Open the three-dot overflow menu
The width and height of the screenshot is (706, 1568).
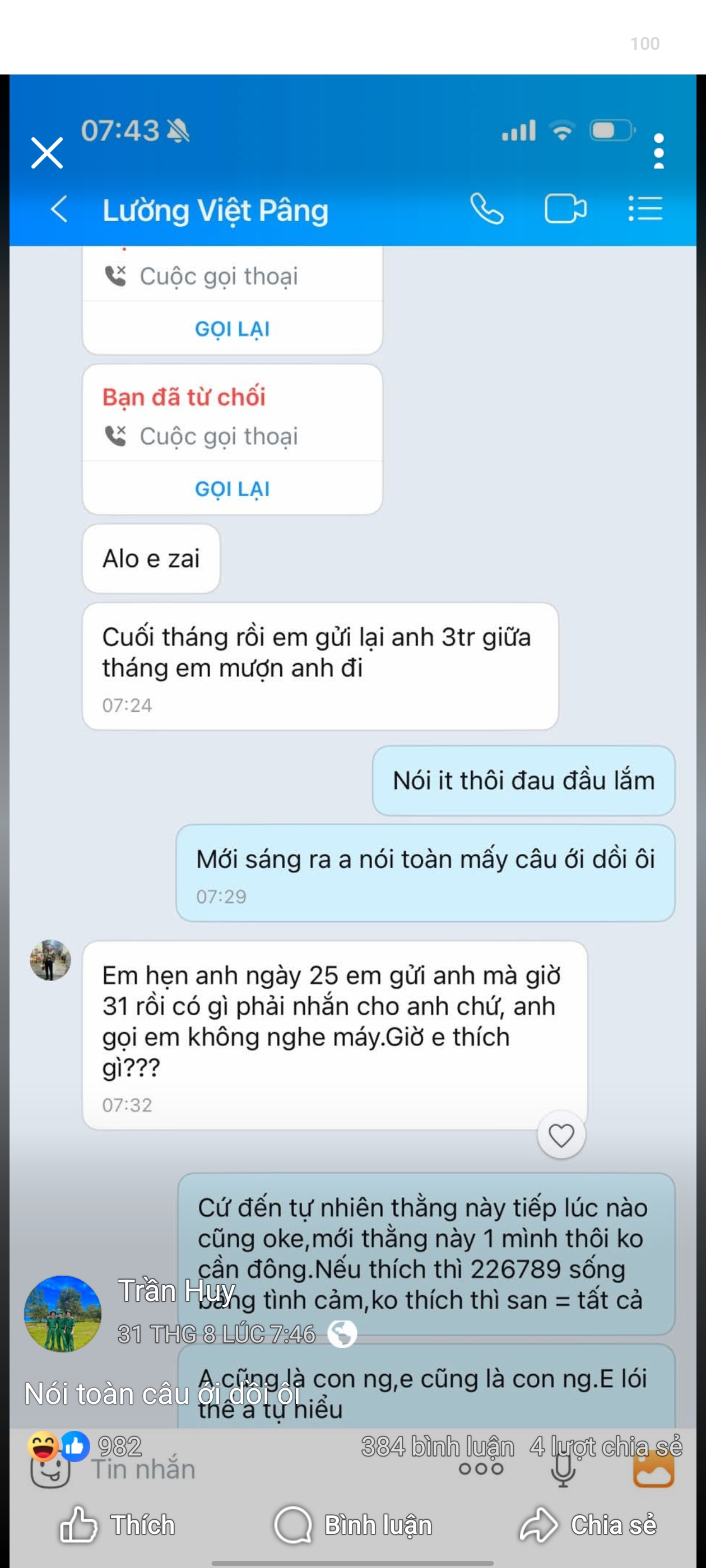(658, 151)
